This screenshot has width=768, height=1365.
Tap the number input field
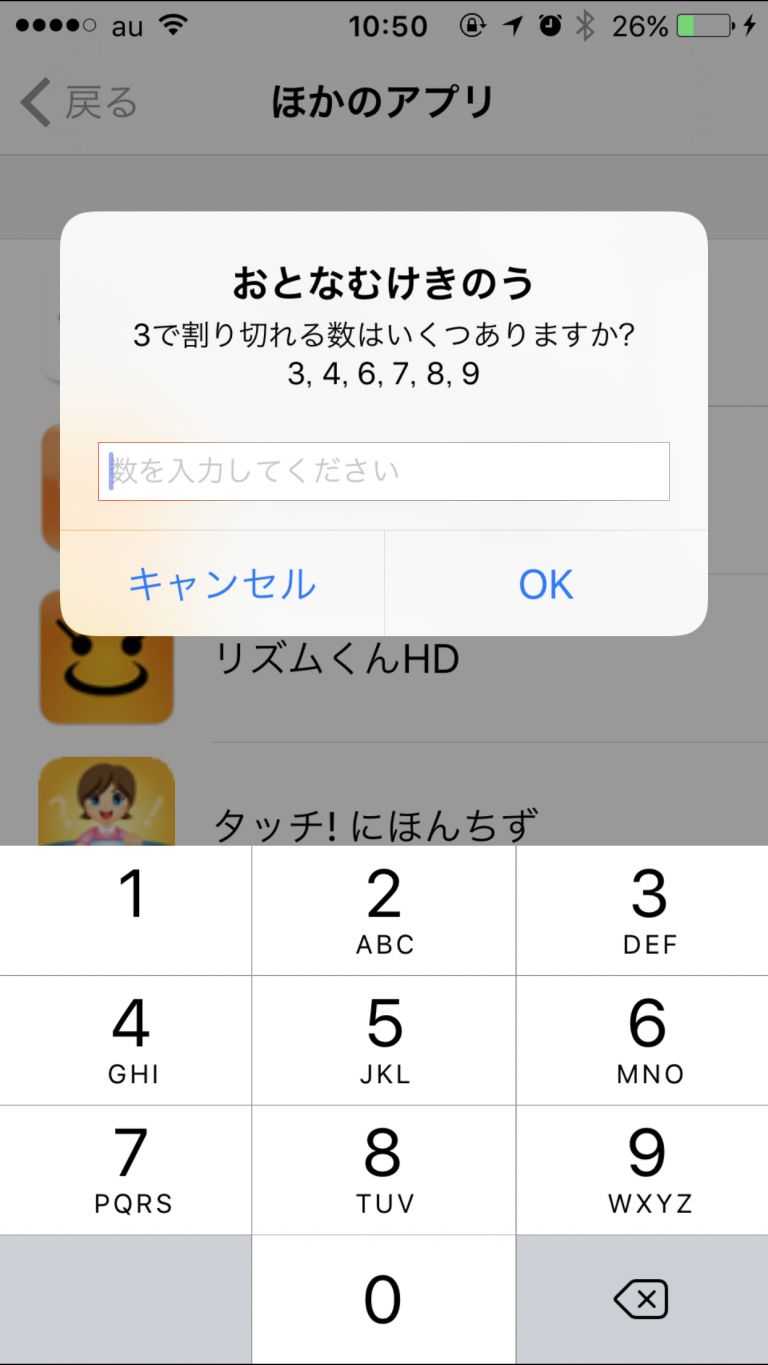[383, 471]
